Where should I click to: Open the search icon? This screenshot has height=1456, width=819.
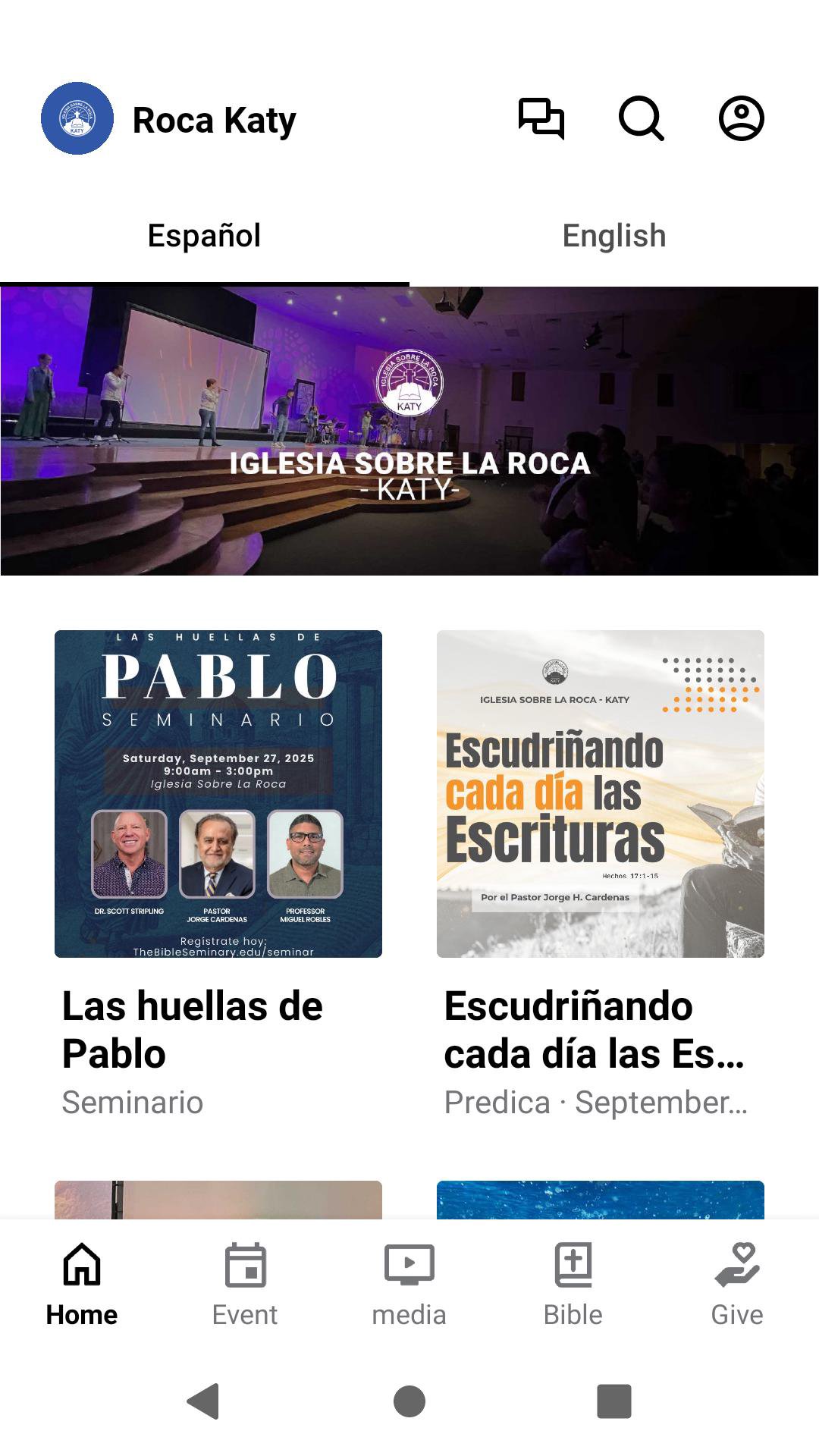point(642,119)
